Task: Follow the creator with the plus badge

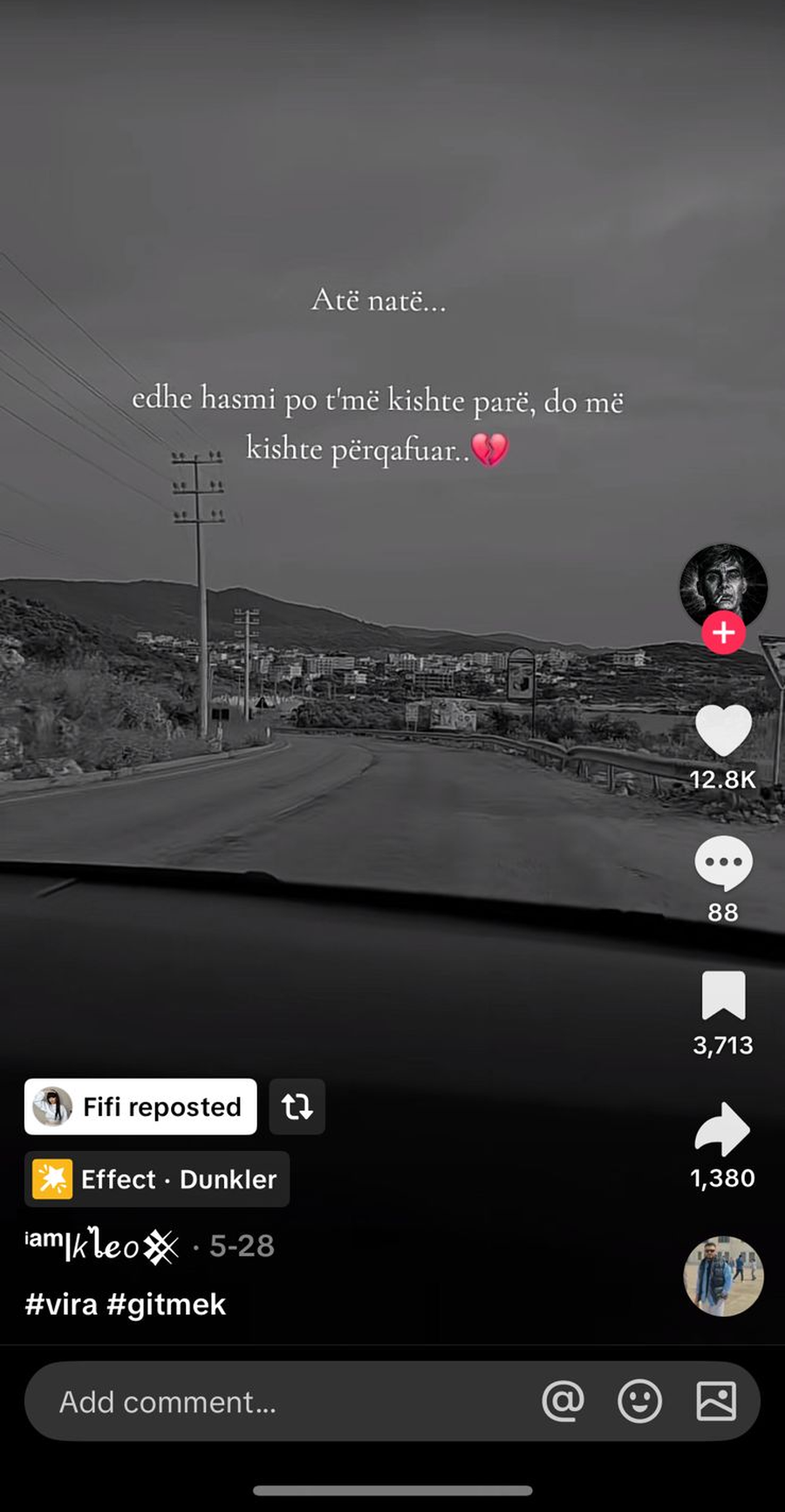Action: point(723,633)
